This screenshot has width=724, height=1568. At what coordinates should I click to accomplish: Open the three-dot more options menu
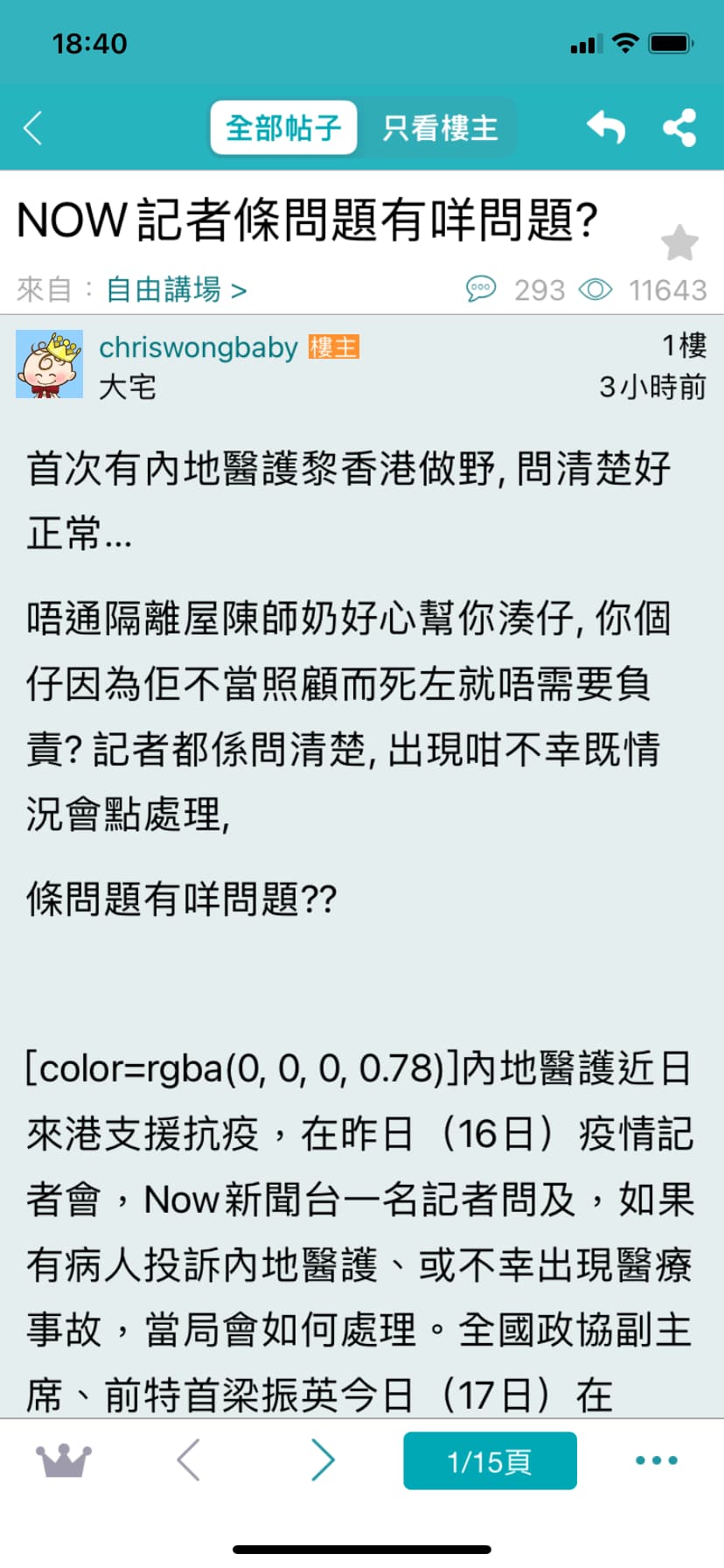pyautogui.click(x=657, y=1459)
